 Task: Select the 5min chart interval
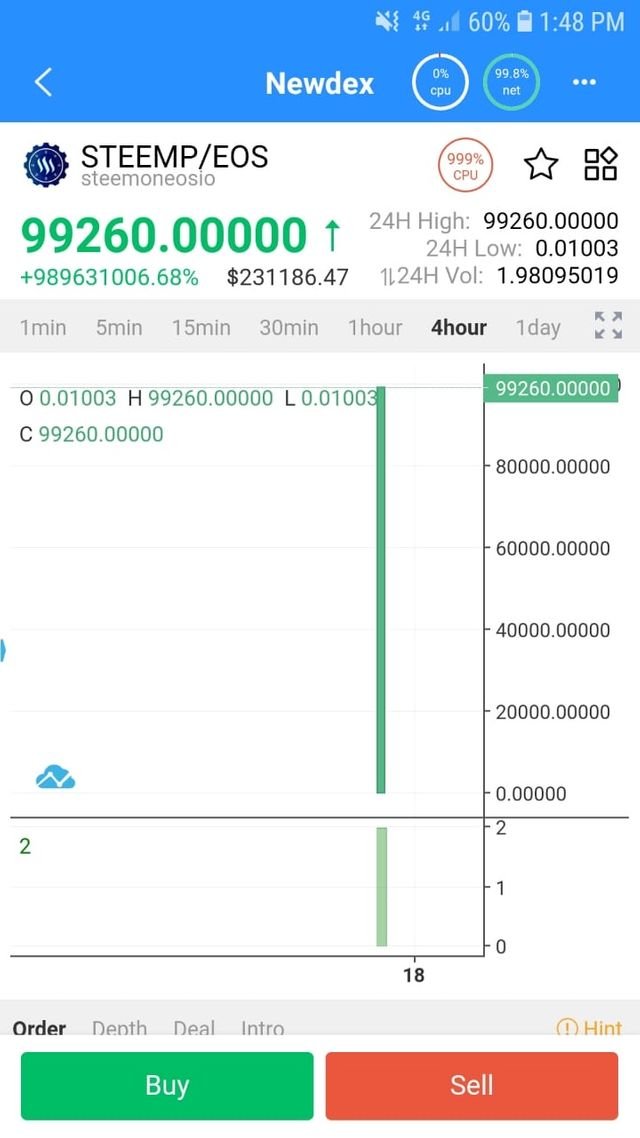119,327
